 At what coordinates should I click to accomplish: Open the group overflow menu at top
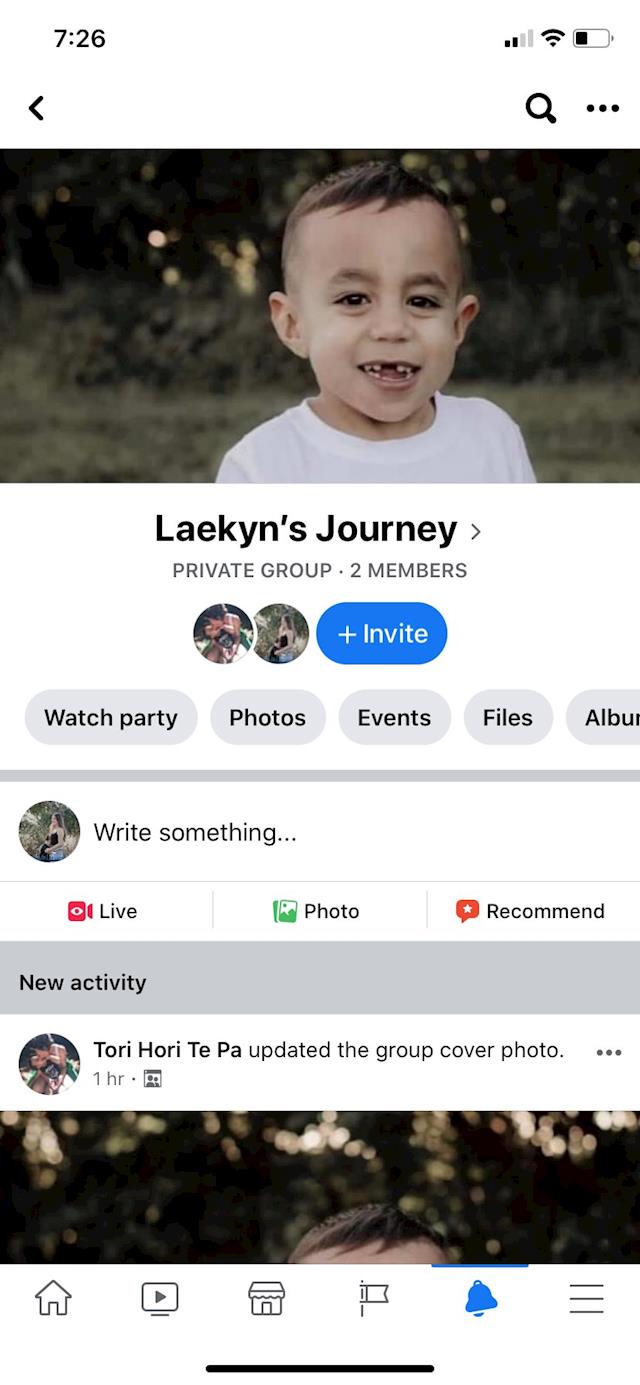(602, 108)
